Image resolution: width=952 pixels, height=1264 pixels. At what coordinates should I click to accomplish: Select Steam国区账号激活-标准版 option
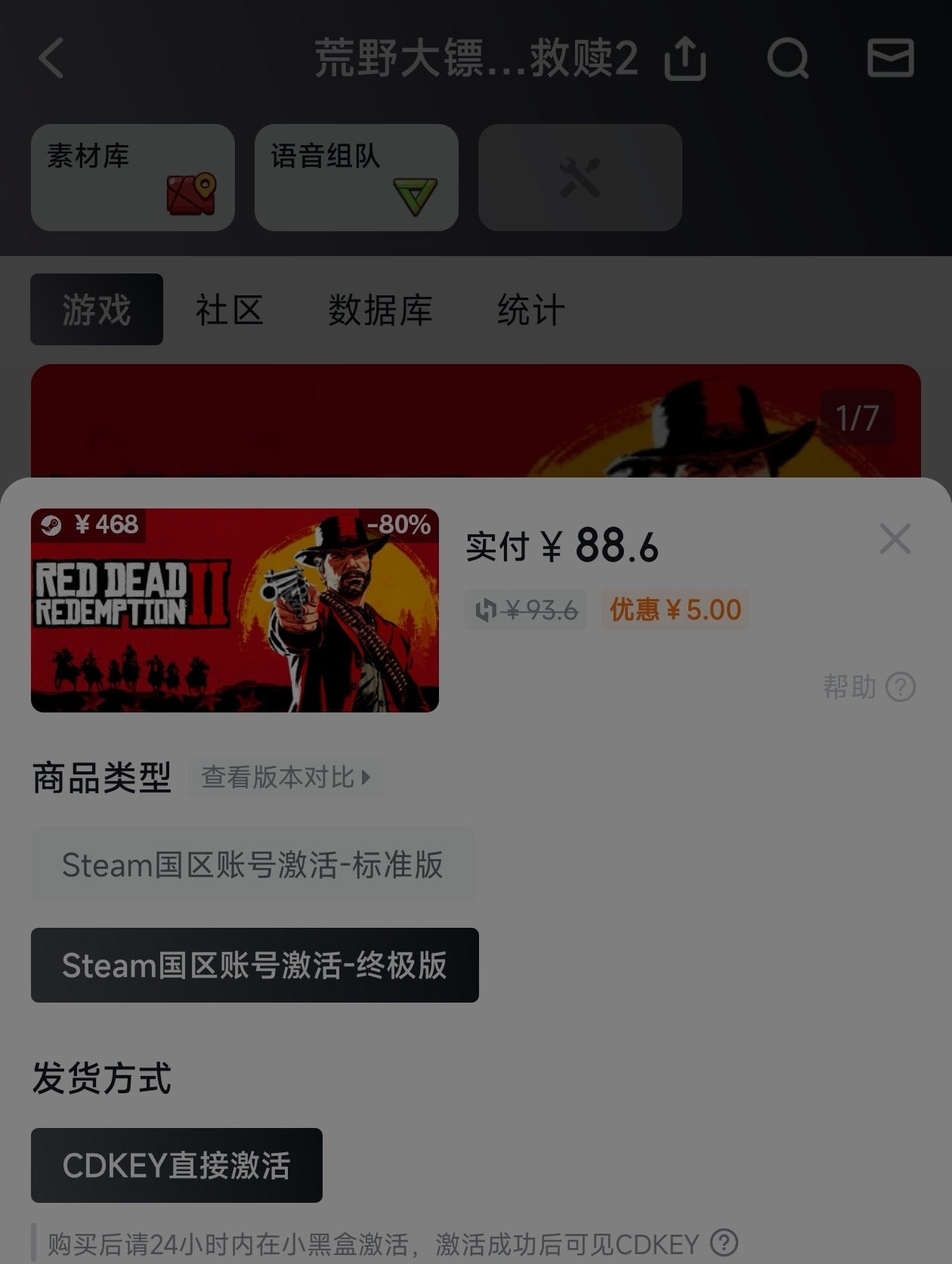click(252, 865)
